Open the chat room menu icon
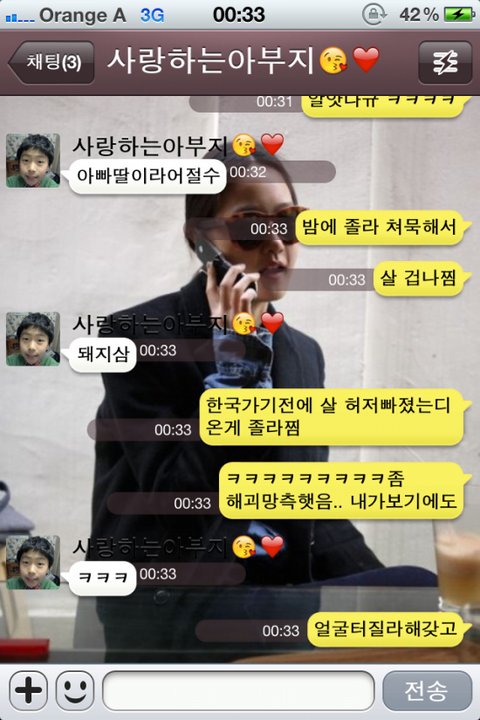Viewport: 480px width, 720px height. pyautogui.click(x=445, y=62)
